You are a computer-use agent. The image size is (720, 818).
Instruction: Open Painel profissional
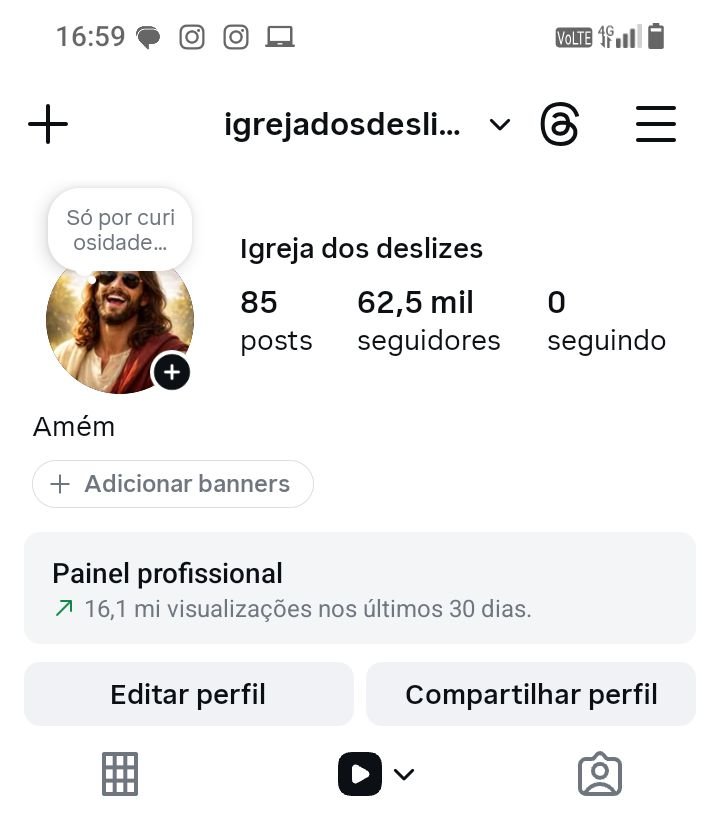359,588
